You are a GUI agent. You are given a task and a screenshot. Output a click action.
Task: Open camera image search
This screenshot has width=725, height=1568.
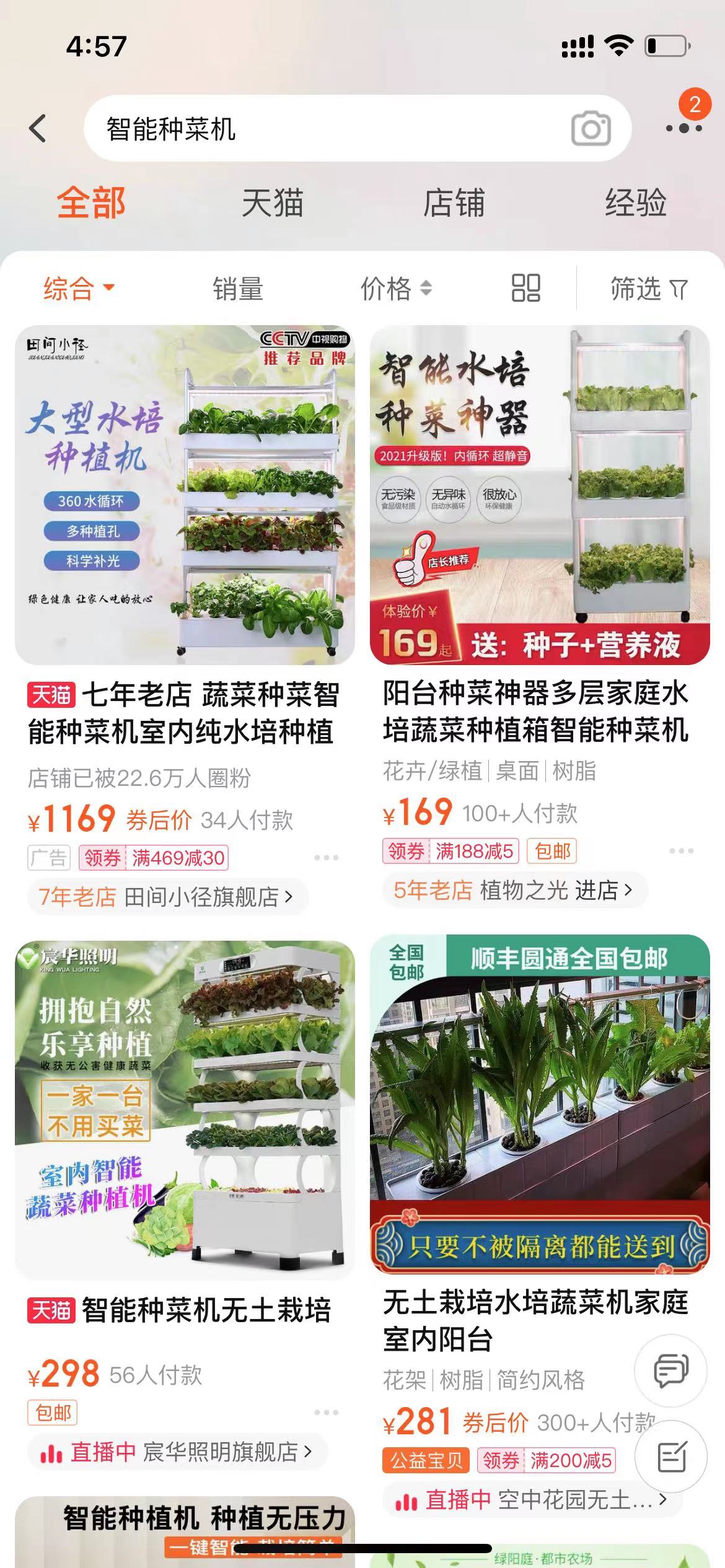591,129
